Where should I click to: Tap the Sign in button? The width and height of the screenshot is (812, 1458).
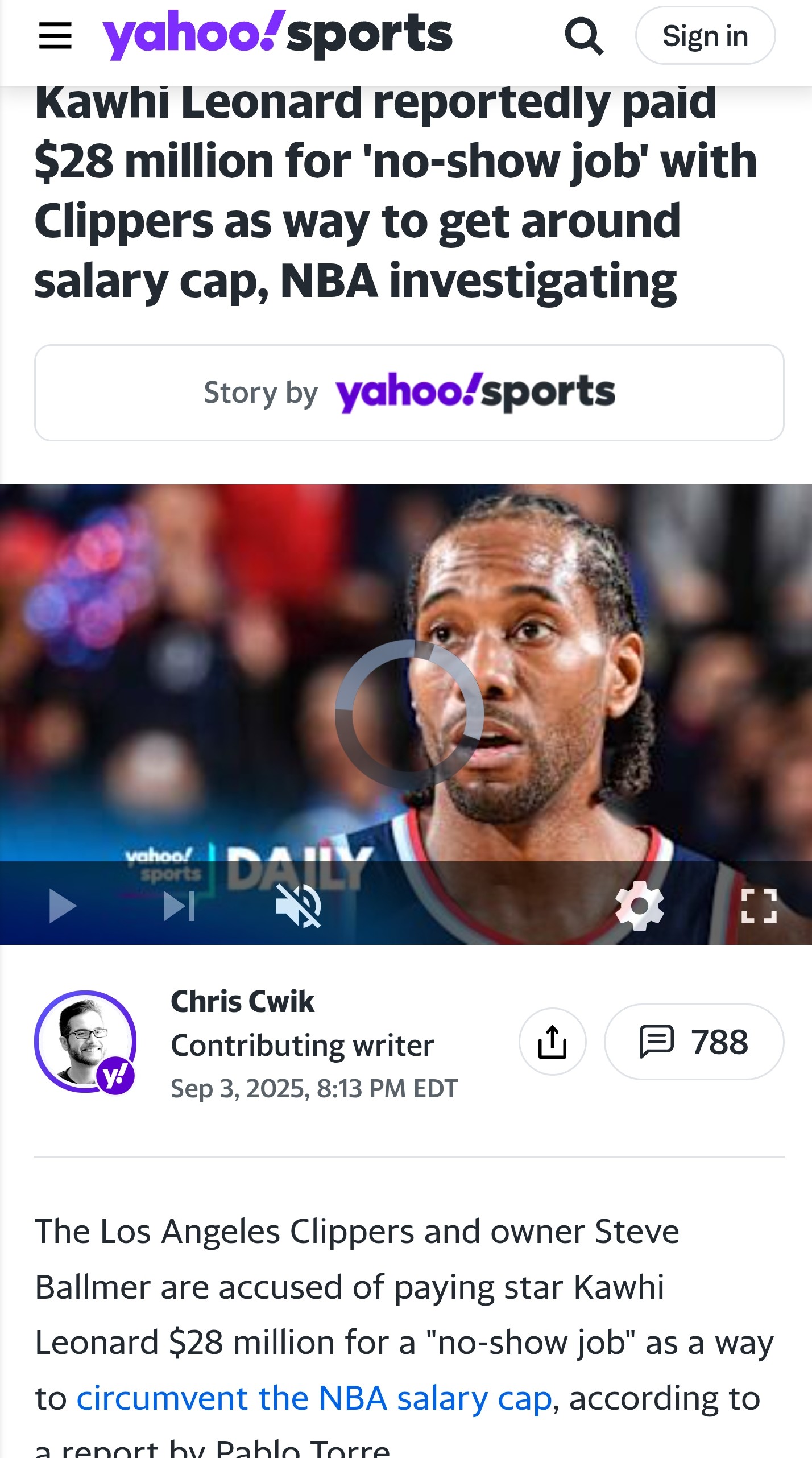pos(705,36)
